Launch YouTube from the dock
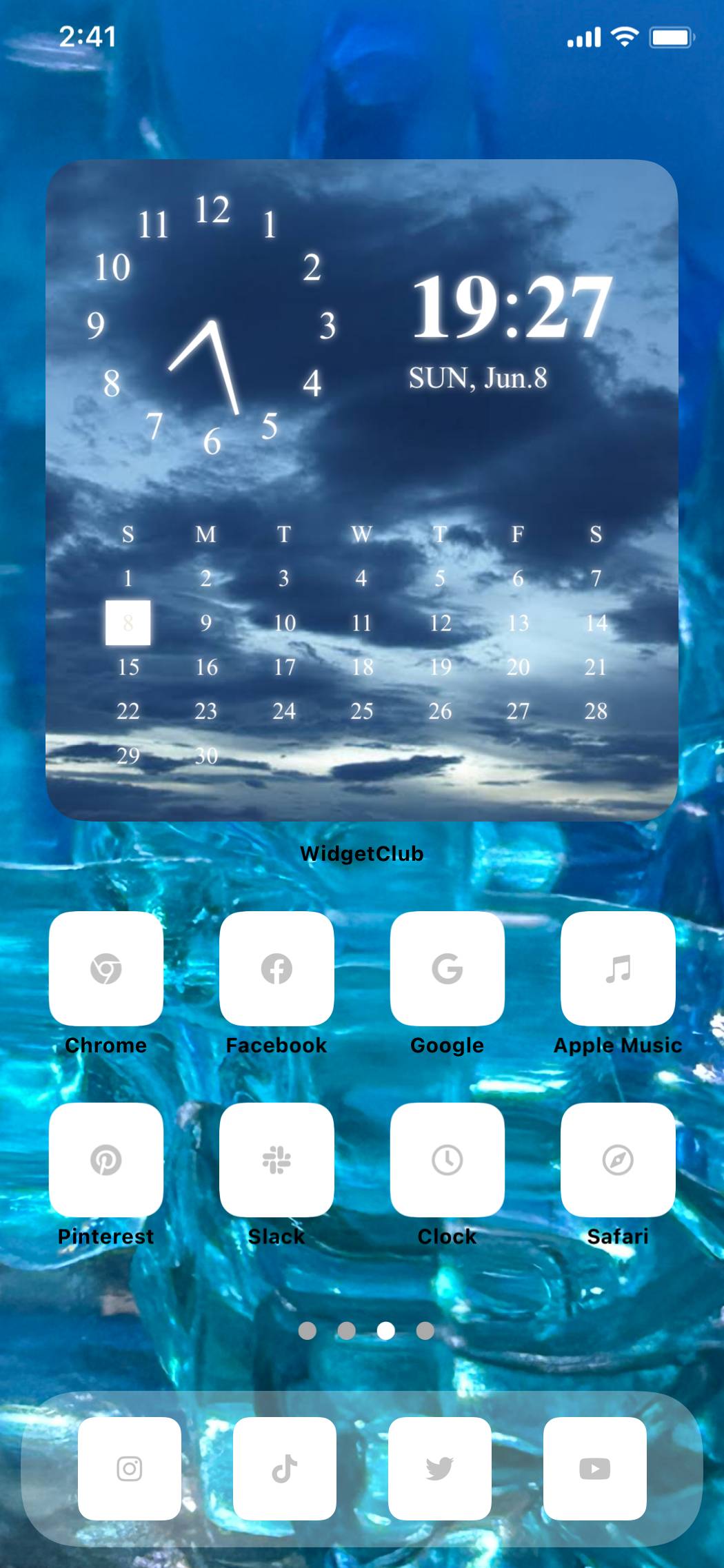The width and height of the screenshot is (724, 1568). pos(595,1469)
